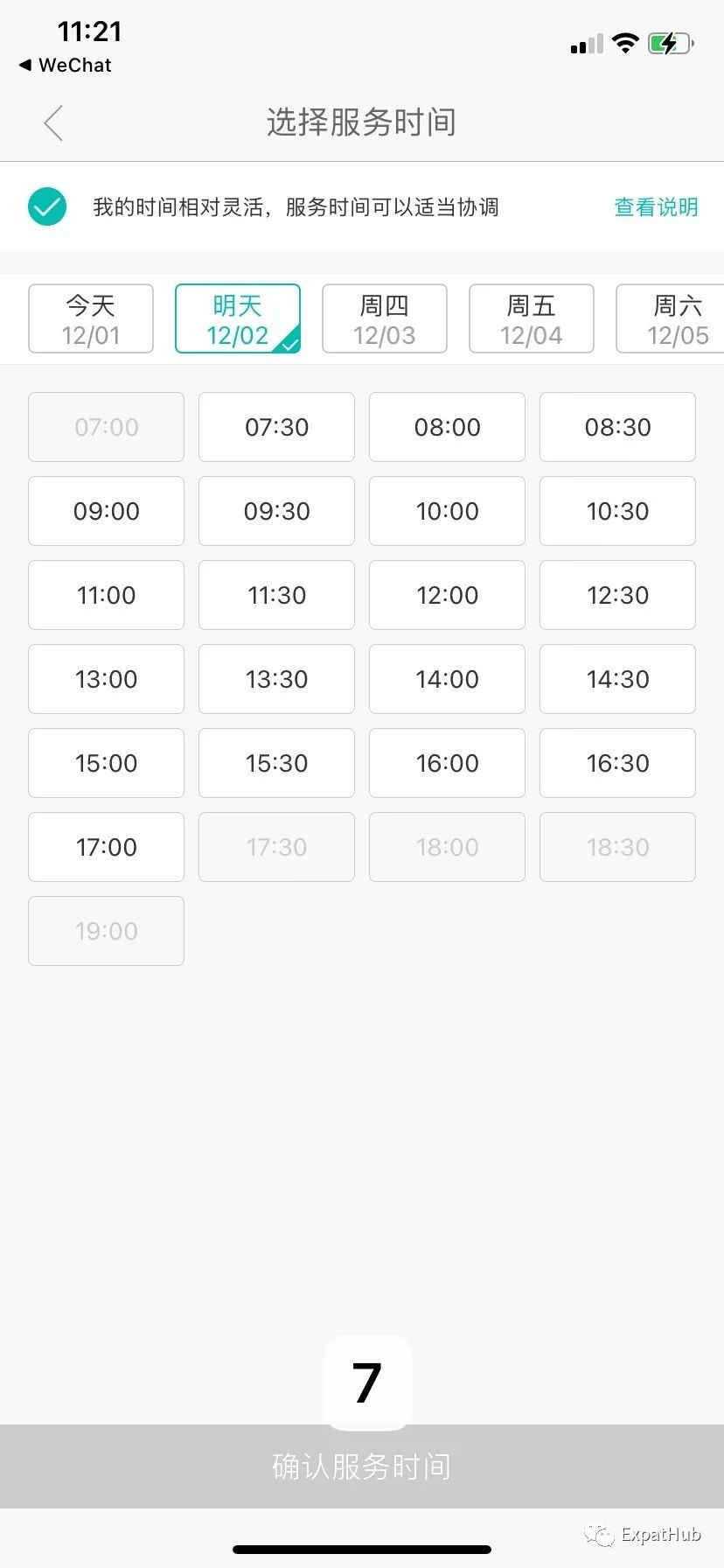This screenshot has width=724, height=1568.
Task: Select 13:30 as service time
Action: click(276, 679)
